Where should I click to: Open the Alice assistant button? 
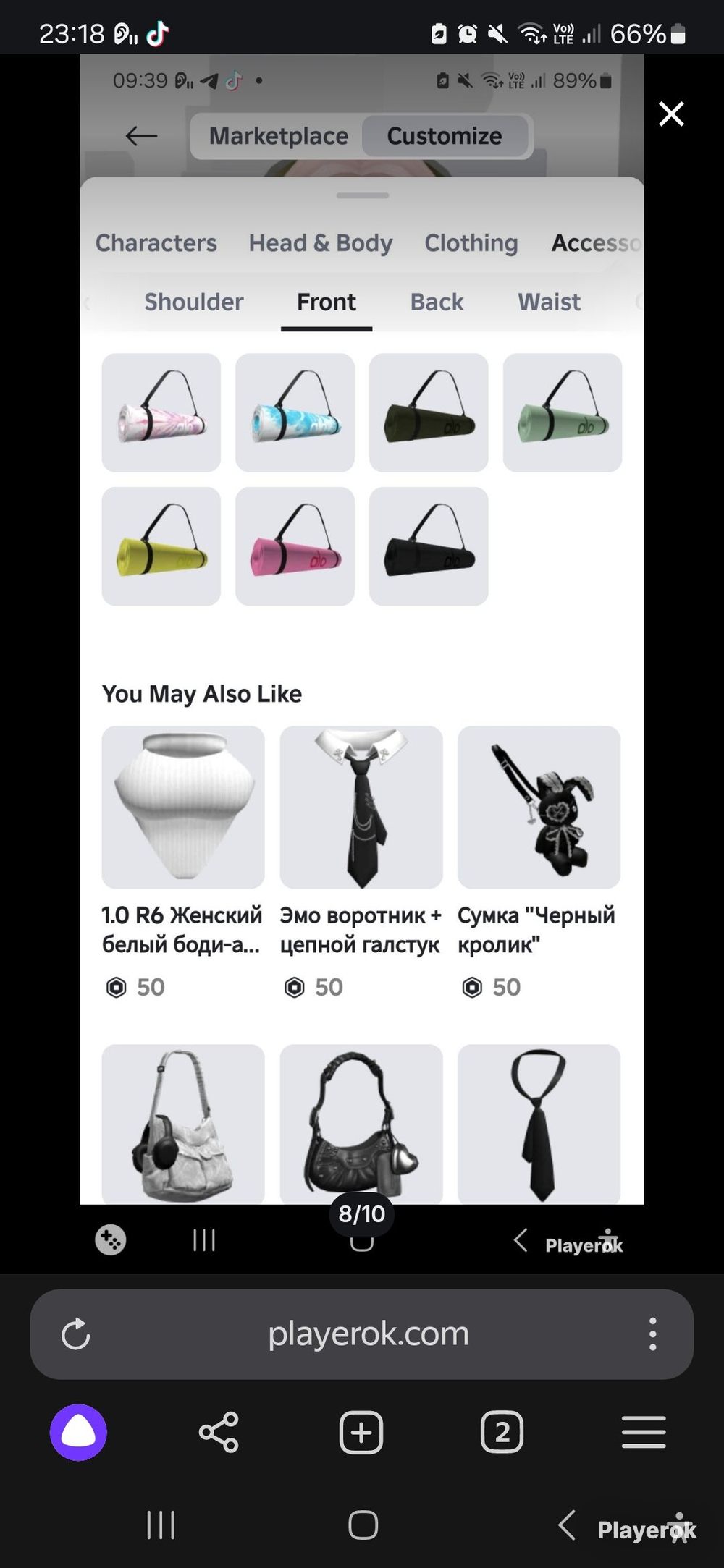(78, 1432)
